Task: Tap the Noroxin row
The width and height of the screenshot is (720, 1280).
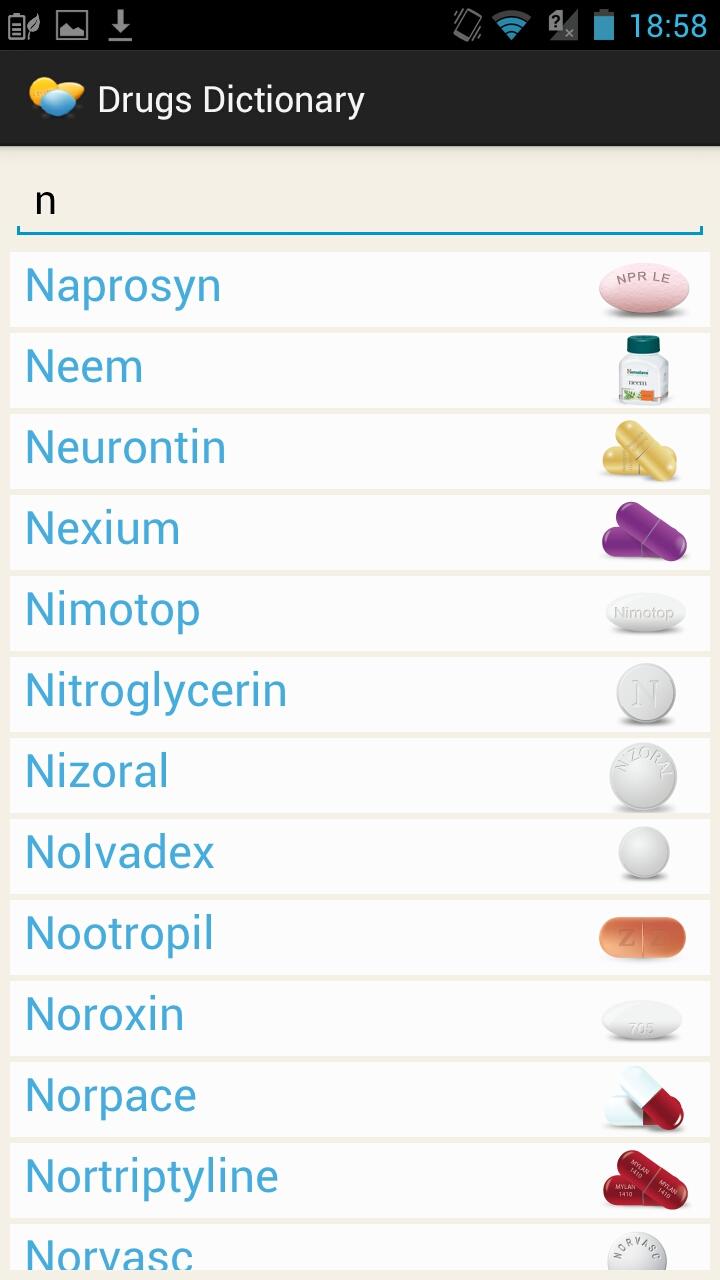Action: (360, 1017)
